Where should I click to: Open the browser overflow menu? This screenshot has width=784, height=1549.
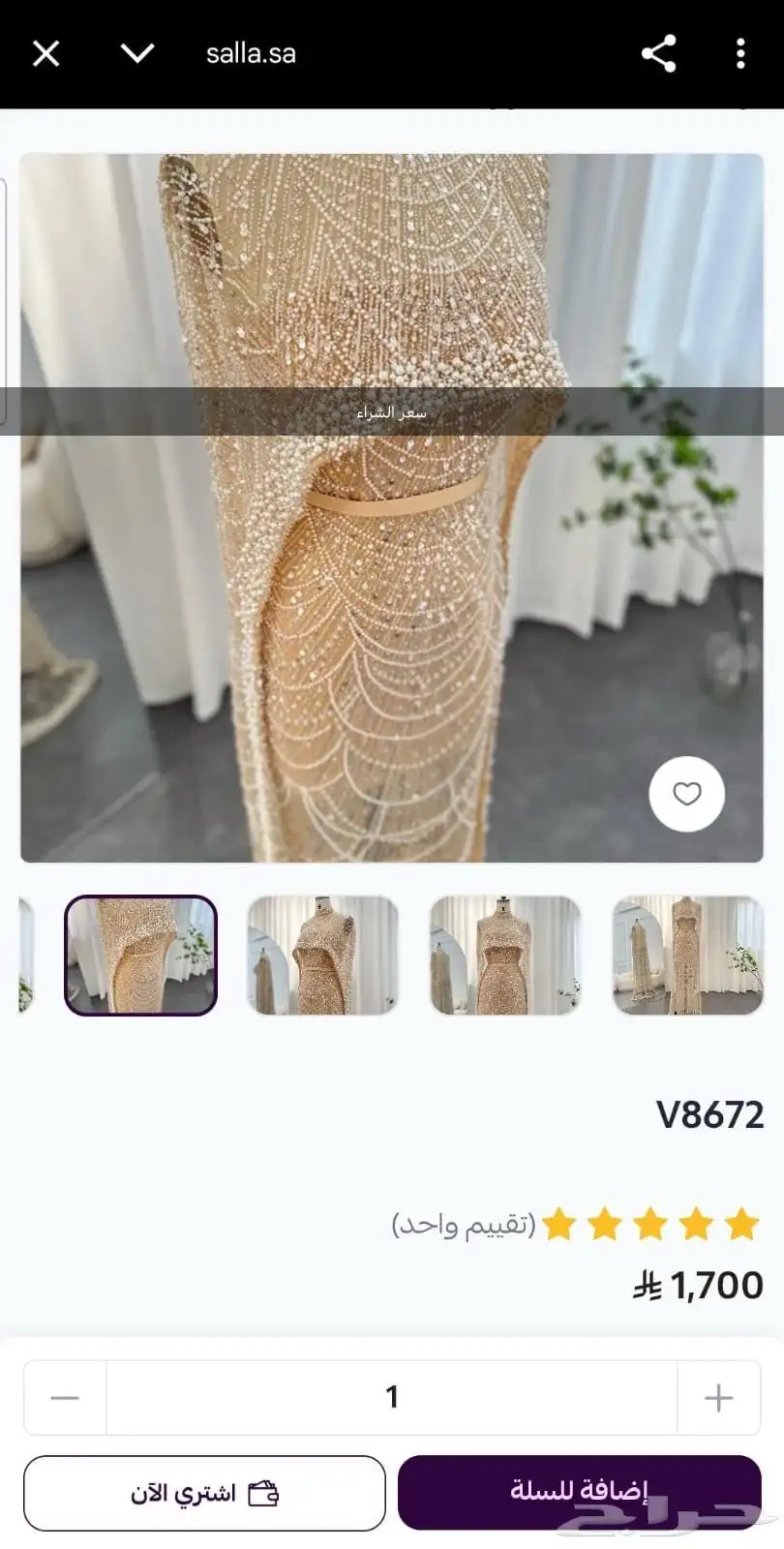740,53
